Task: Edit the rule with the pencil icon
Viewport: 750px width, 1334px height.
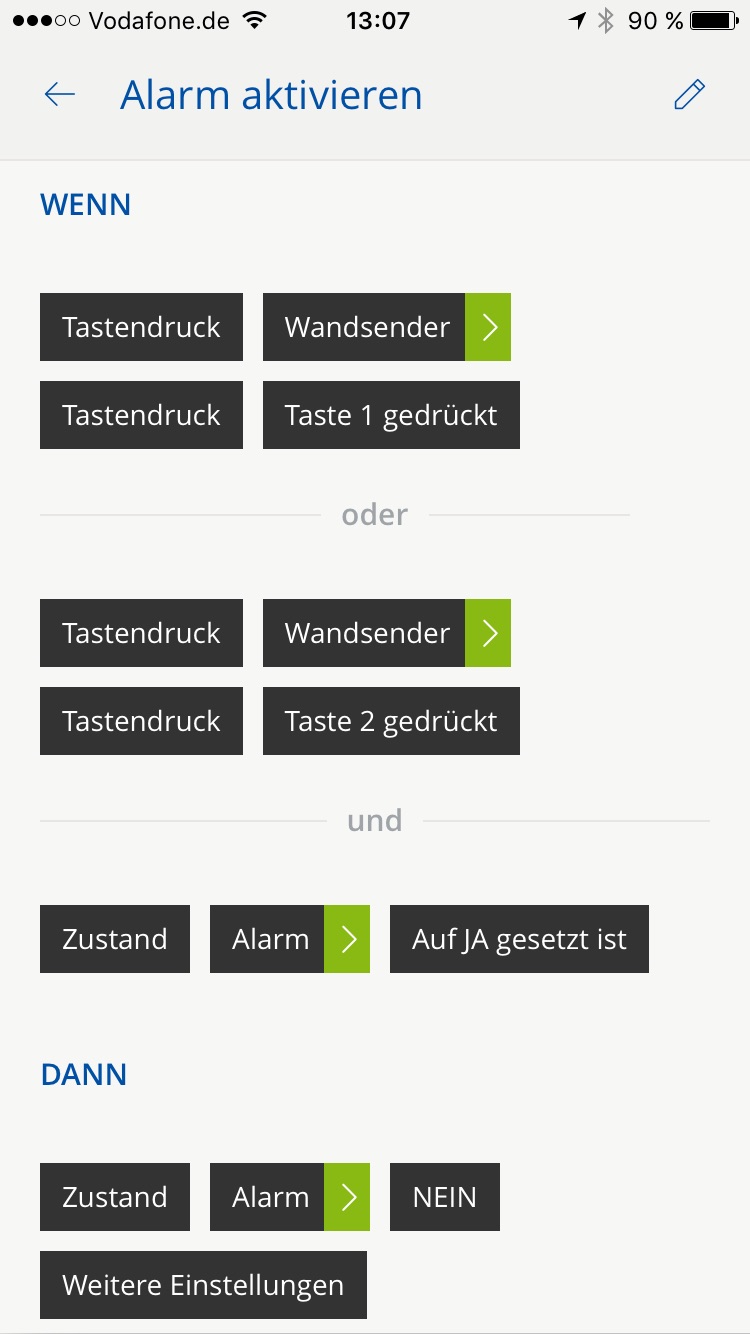Action: click(x=689, y=95)
